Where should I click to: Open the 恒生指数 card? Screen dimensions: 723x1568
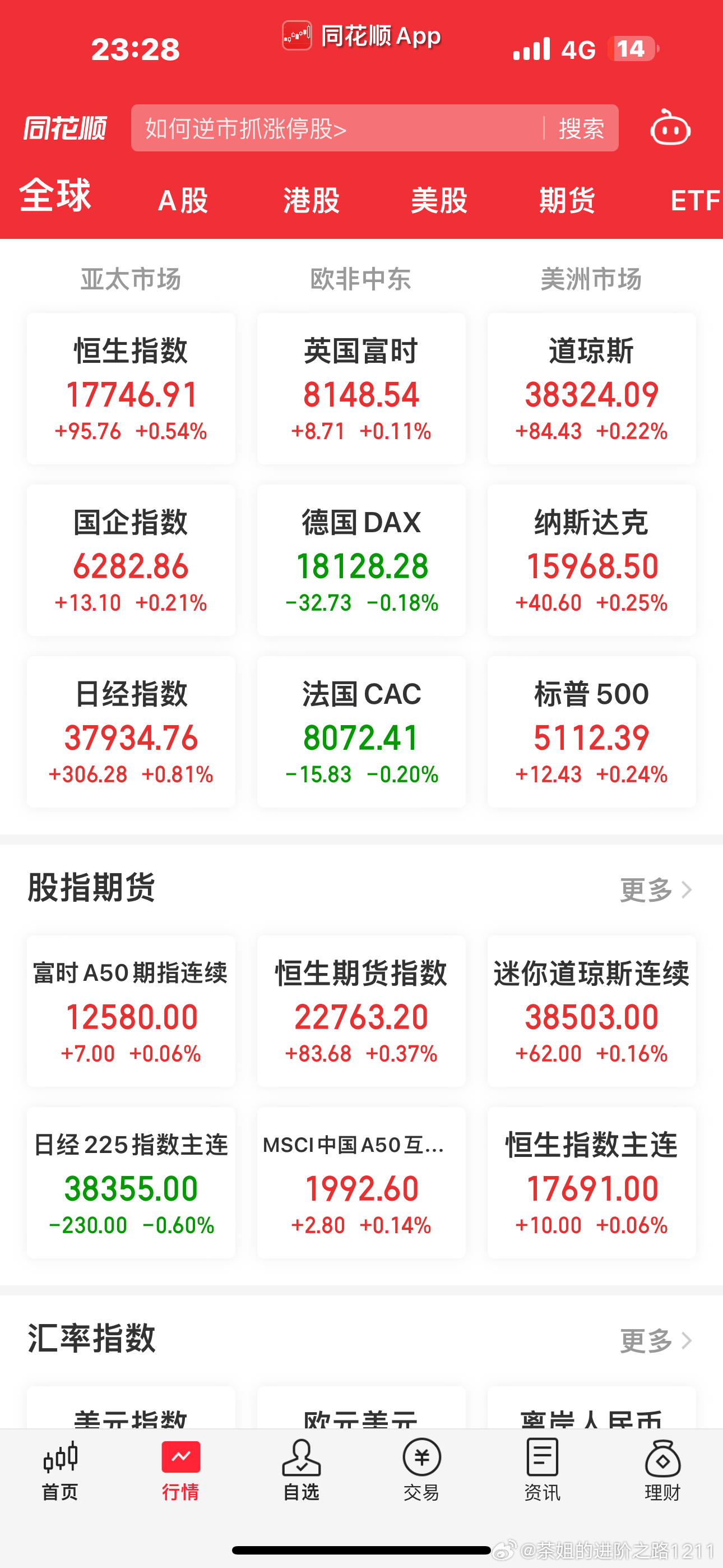pos(131,389)
